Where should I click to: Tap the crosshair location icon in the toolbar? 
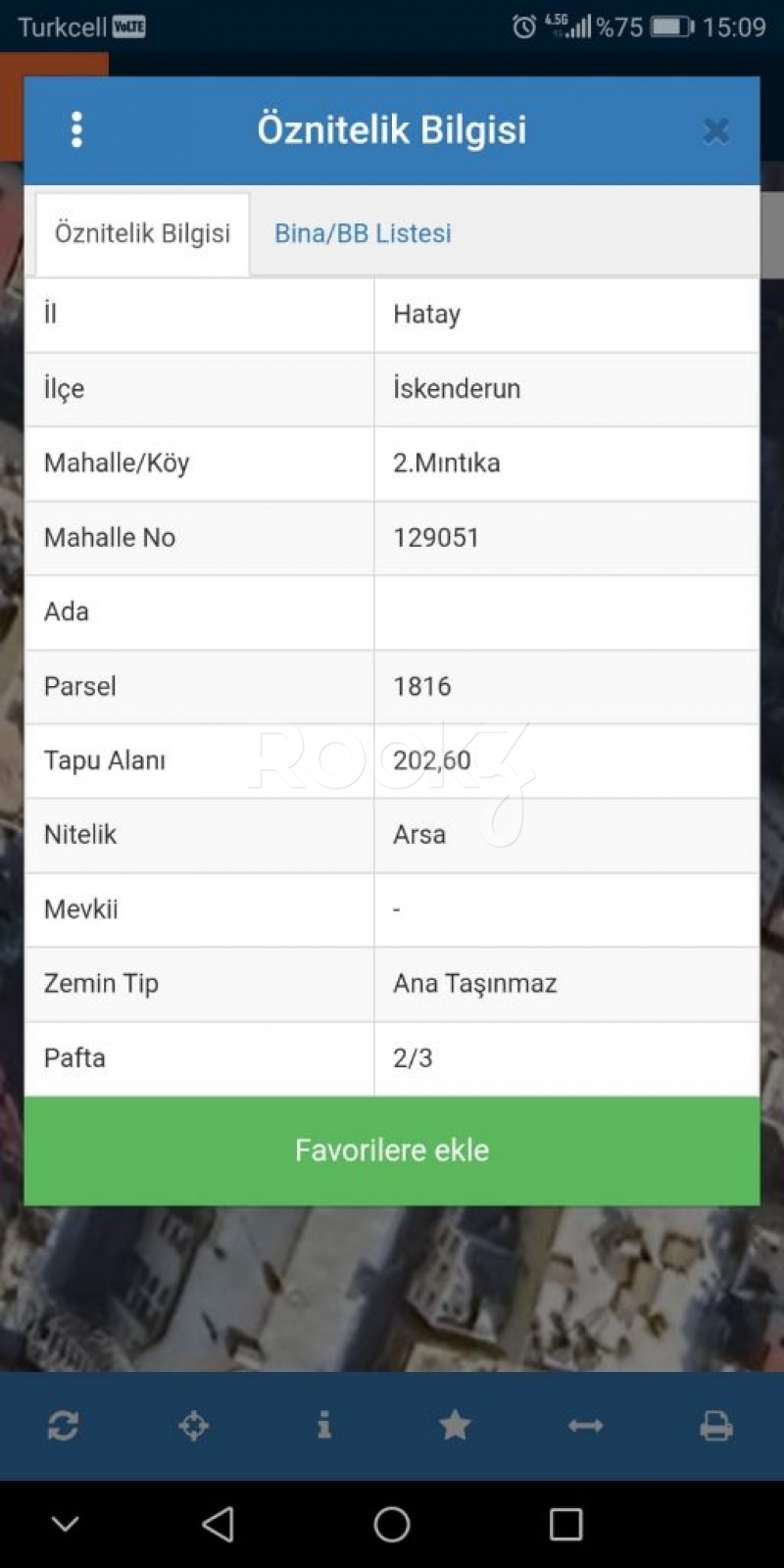click(x=193, y=1426)
